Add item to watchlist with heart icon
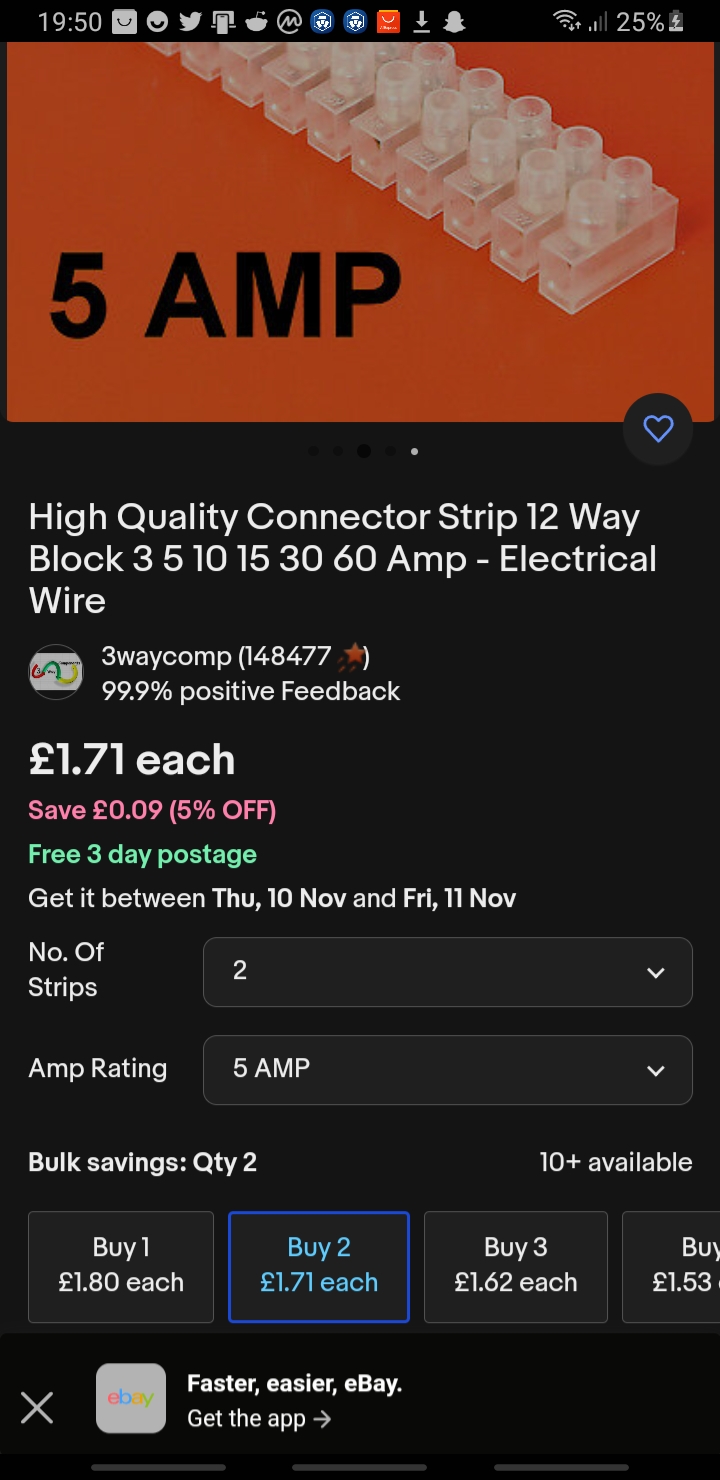 pos(658,429)
